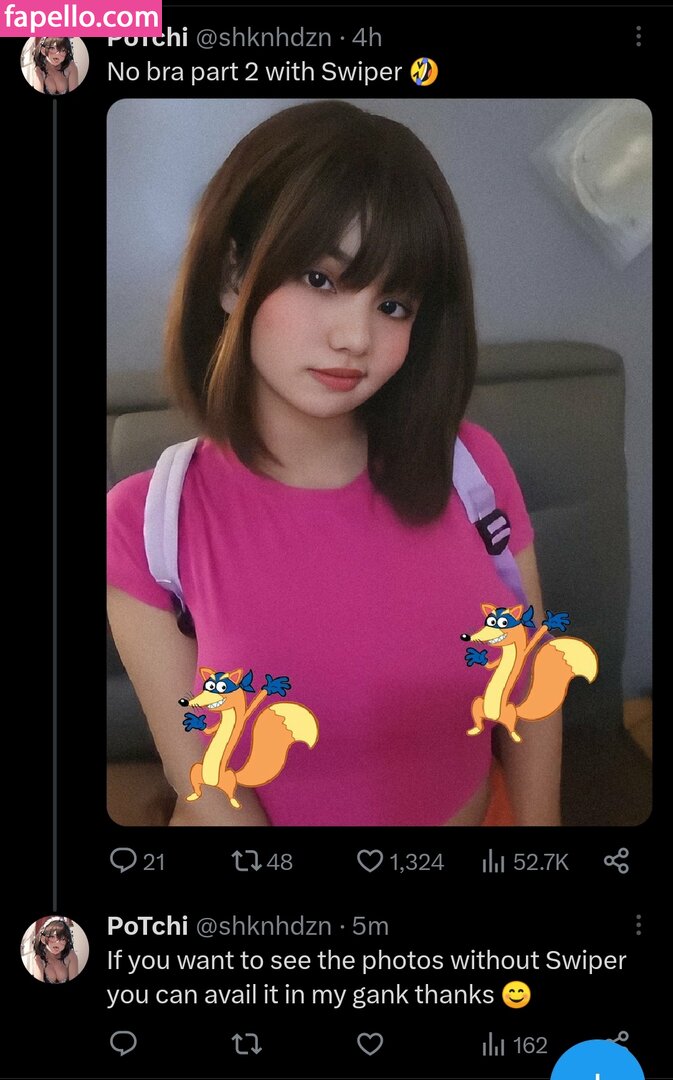Retweet the 'photos without Swiper' tweet
This screenshot has width=673, height=1080.
(246, 1044)
